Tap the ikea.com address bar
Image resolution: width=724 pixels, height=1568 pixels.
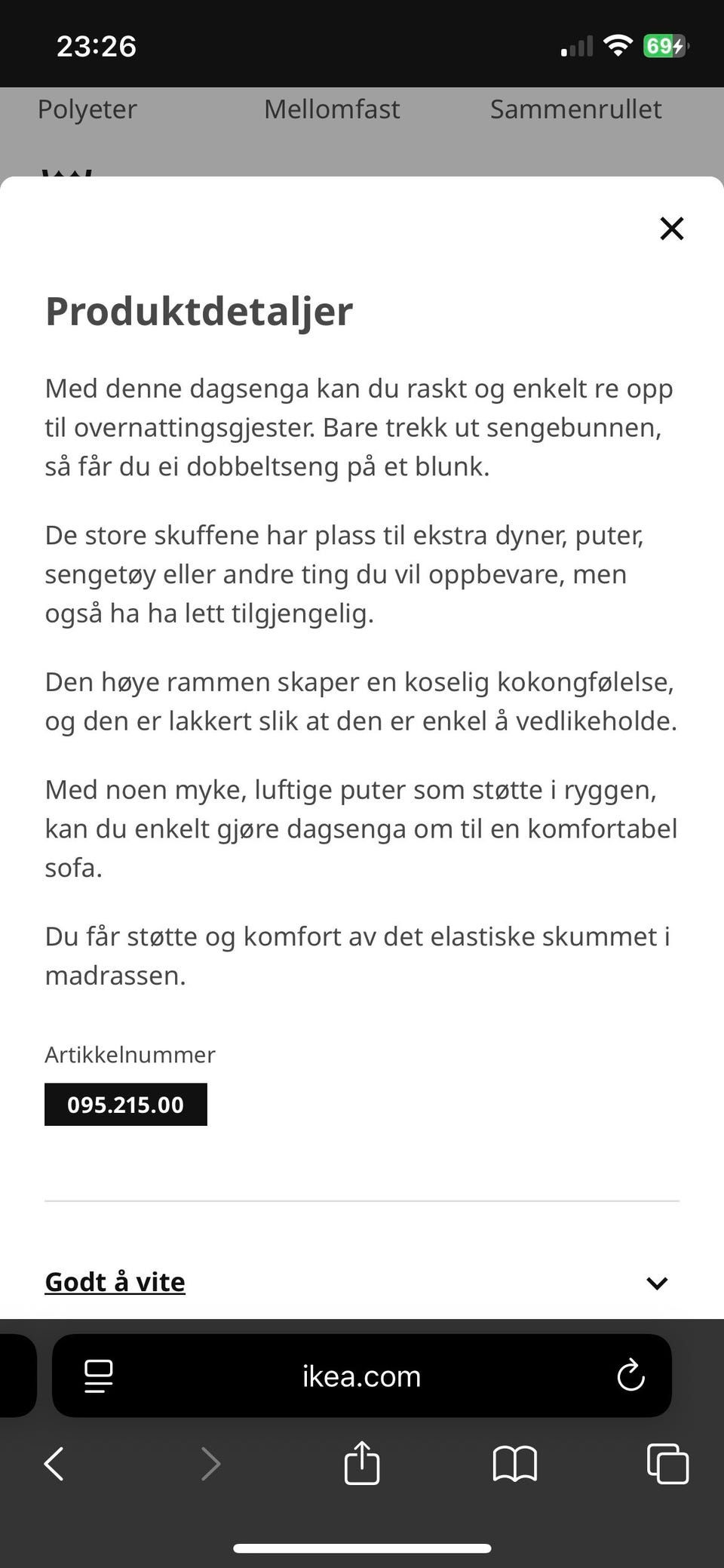click(360, 1376)
